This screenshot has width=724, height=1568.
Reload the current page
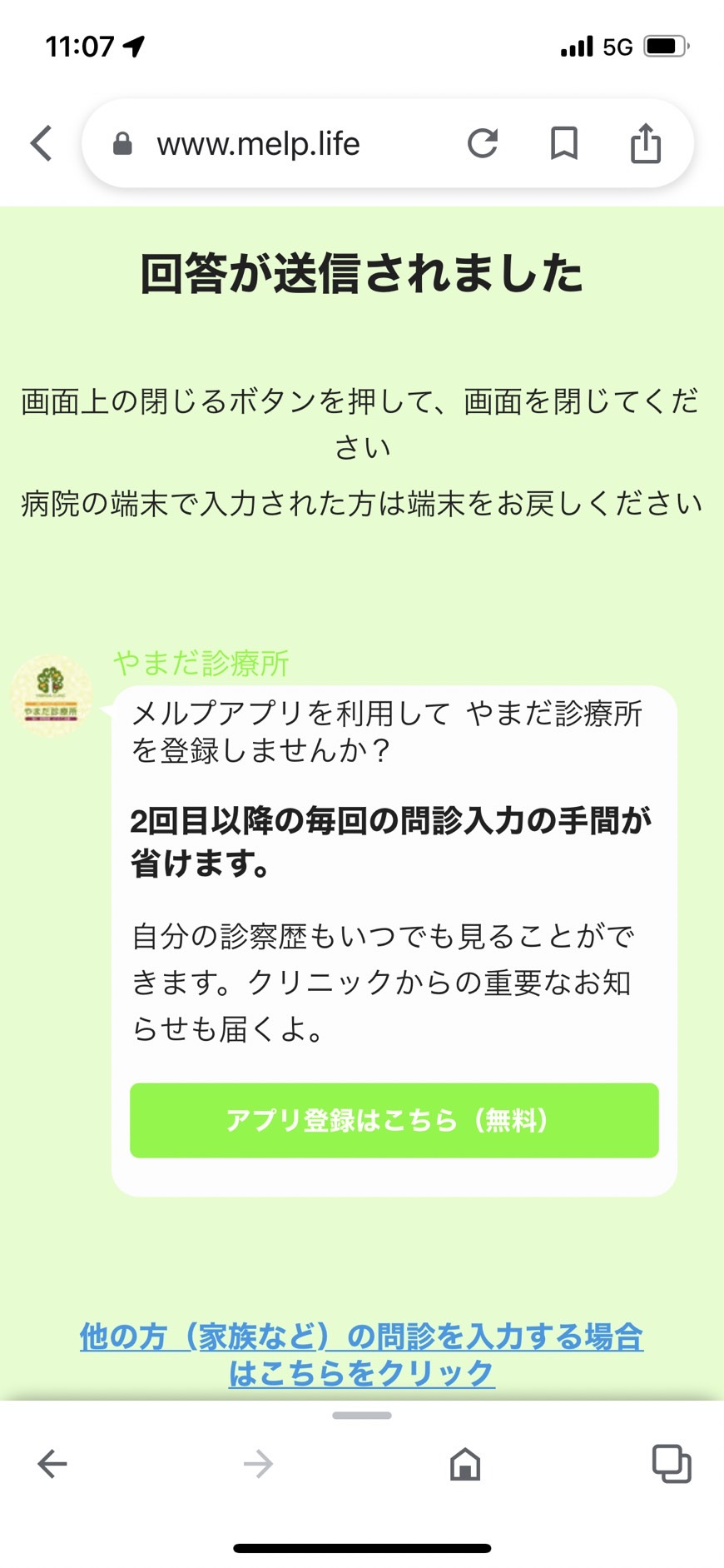coord(483,143)
